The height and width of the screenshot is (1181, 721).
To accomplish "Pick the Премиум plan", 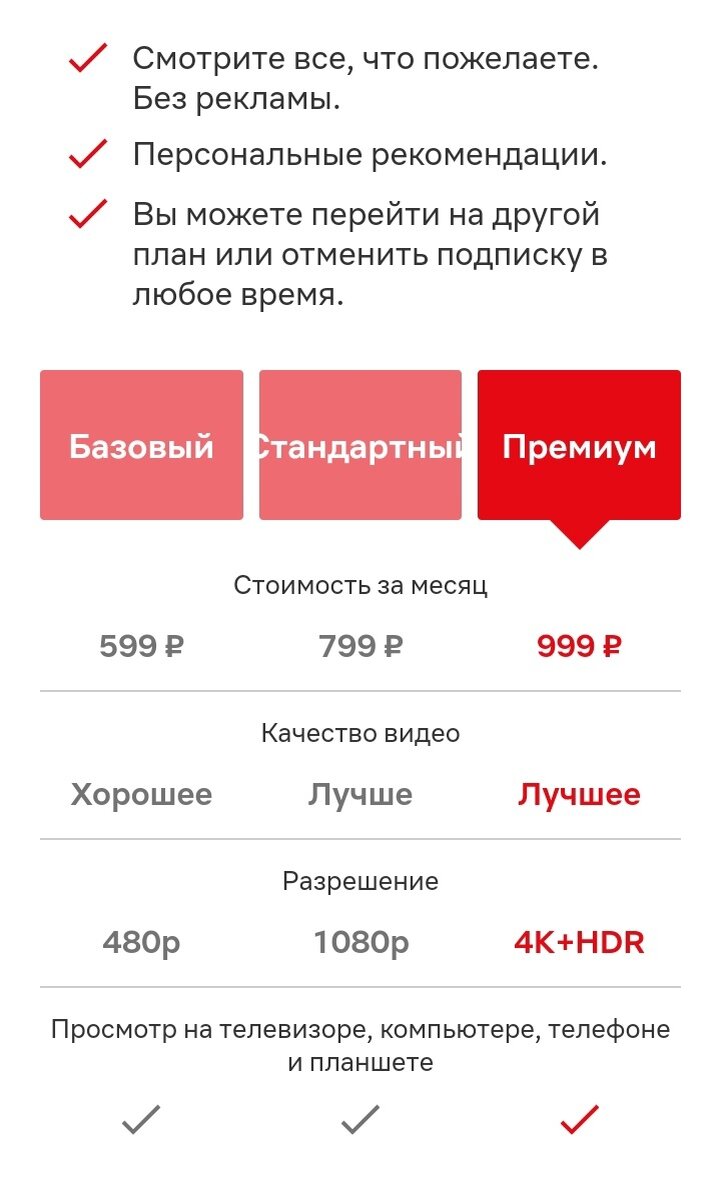I will [579, 445].
